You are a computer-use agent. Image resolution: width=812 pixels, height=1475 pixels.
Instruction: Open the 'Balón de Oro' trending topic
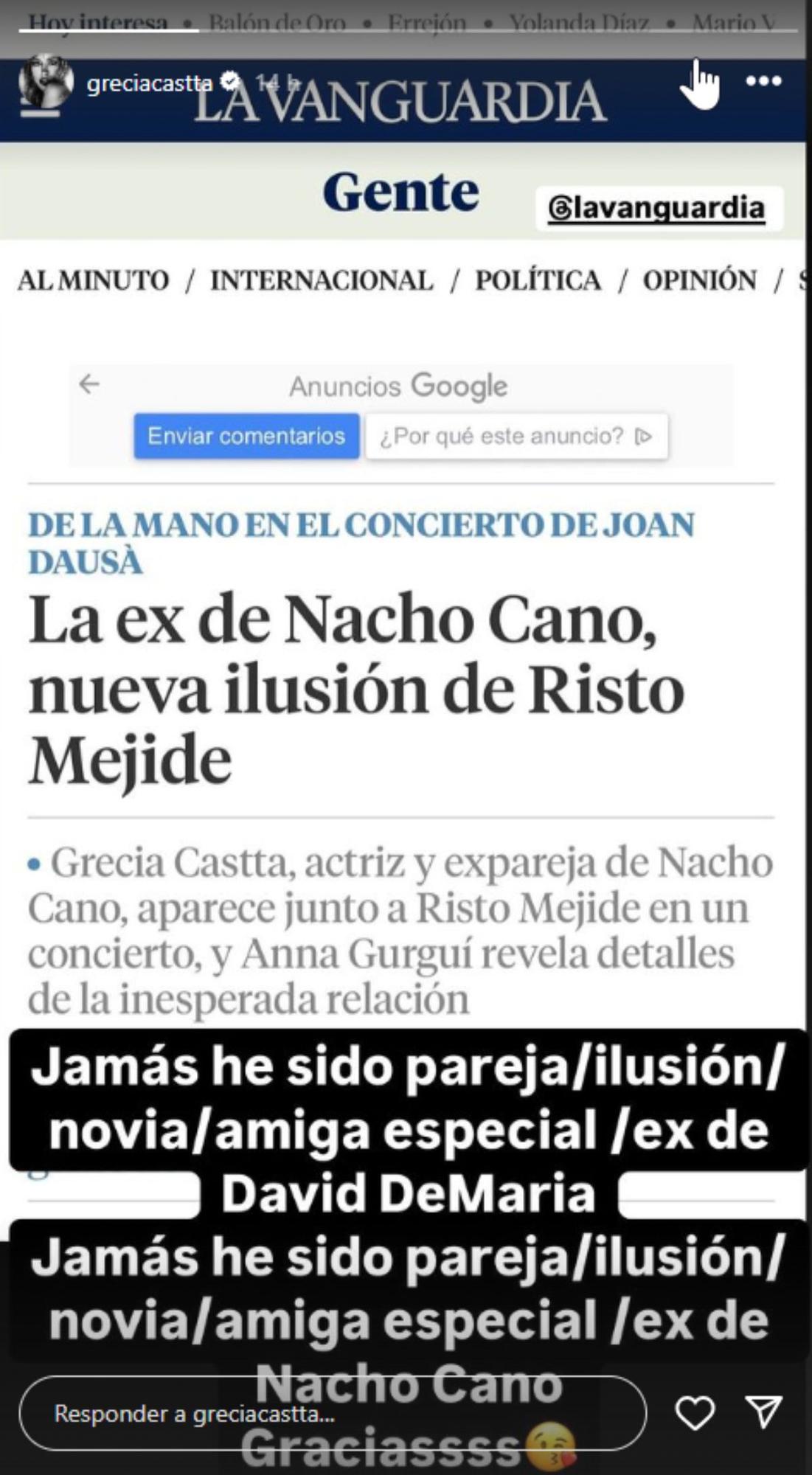pos(277,21)
